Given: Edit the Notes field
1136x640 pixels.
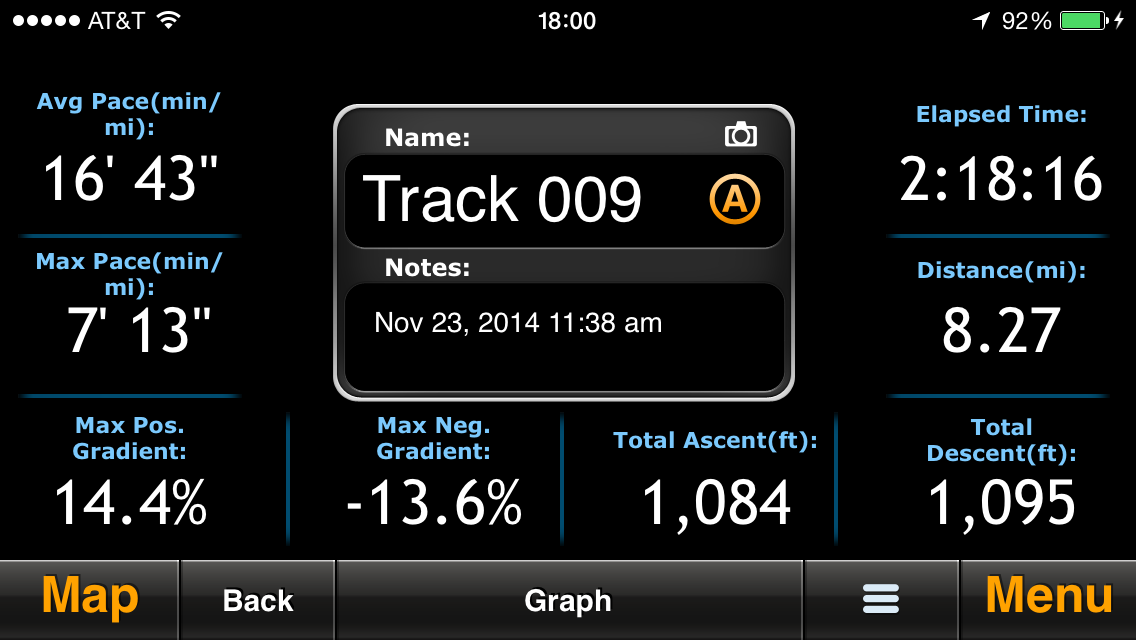Looking at the screenshot, I should 563,337.
